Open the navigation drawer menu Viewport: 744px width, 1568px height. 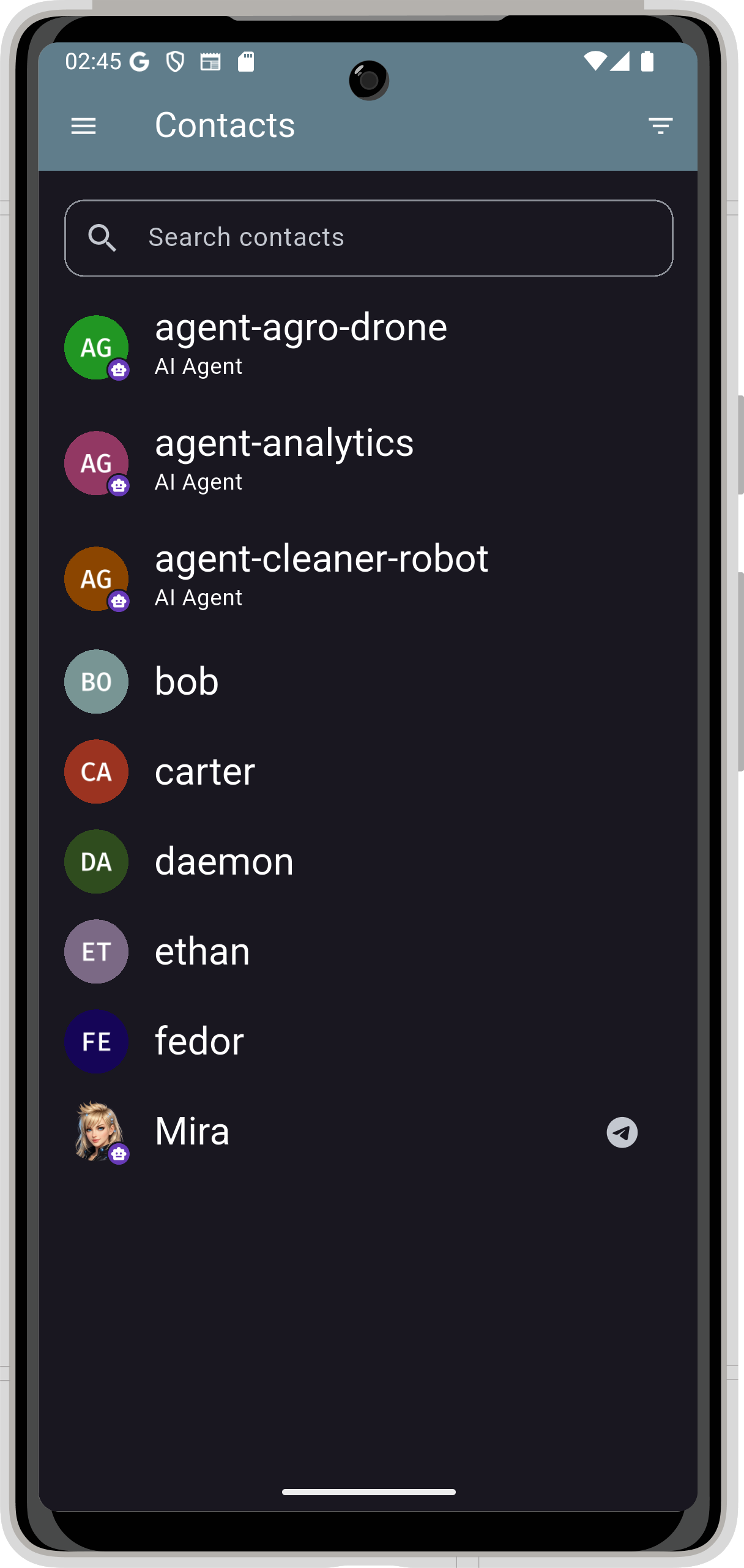(x=83, y=126)
